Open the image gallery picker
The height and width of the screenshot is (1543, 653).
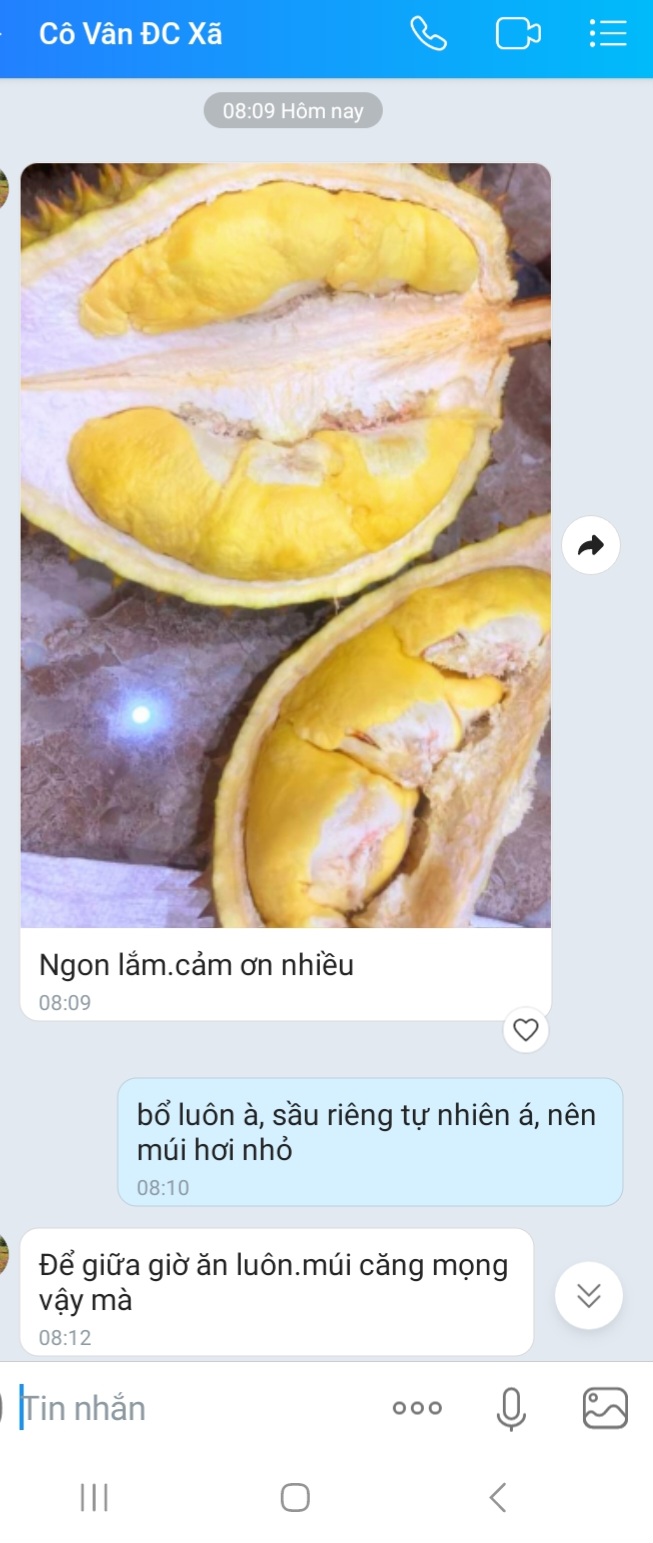click(x=605, y=1408)
